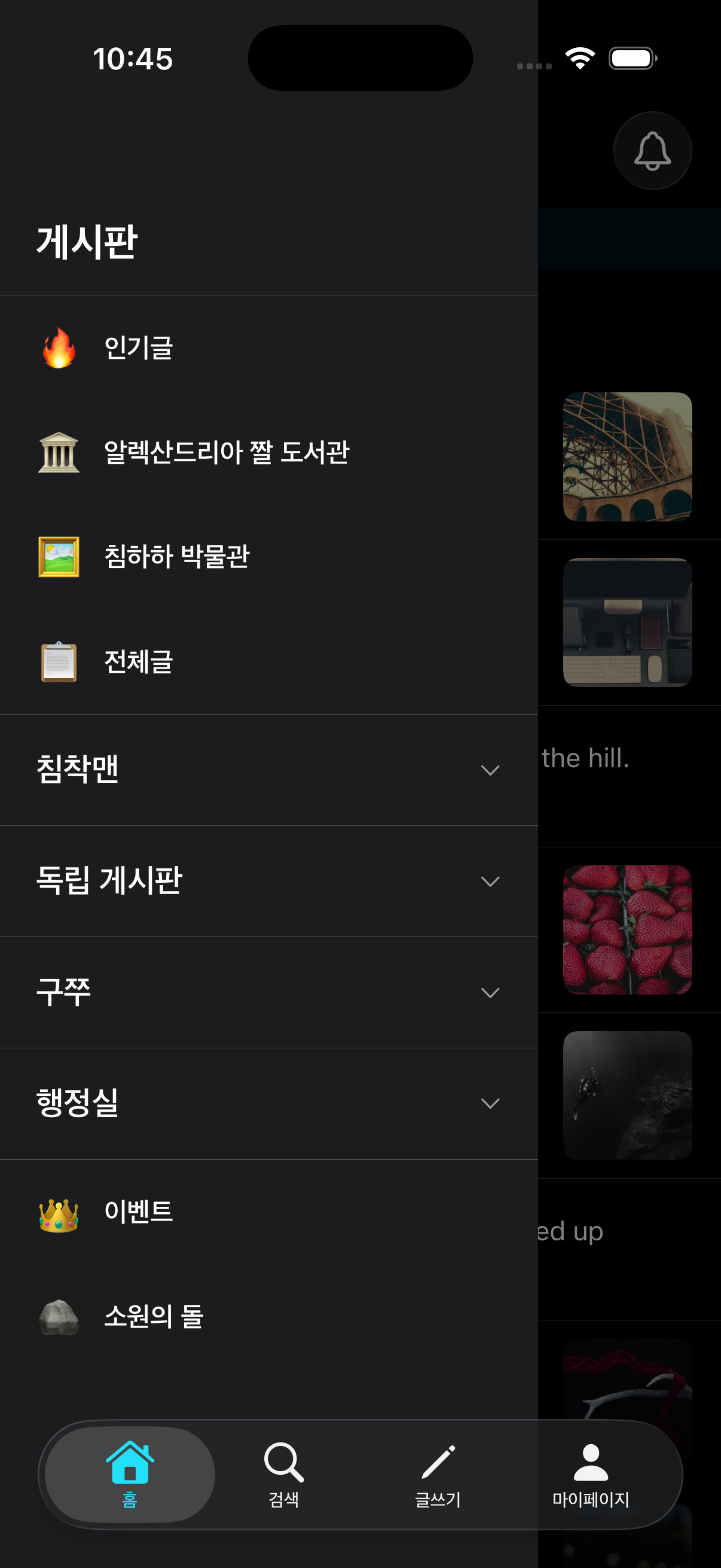Viewport: 721px width, 1568px height.
Task: Open the 마이페이지 tab
Action: coord(590,1474)
